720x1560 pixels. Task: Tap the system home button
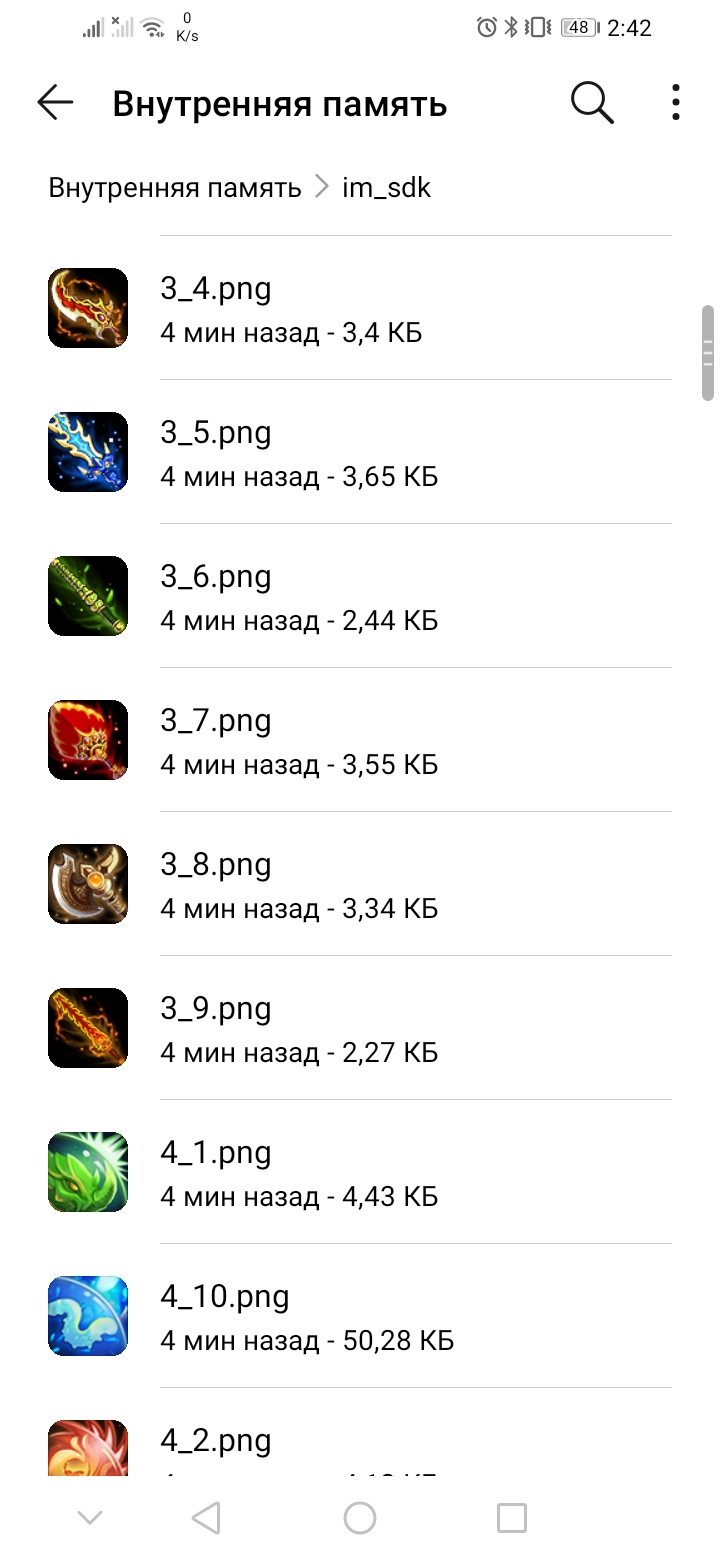tap(360, 1518)
